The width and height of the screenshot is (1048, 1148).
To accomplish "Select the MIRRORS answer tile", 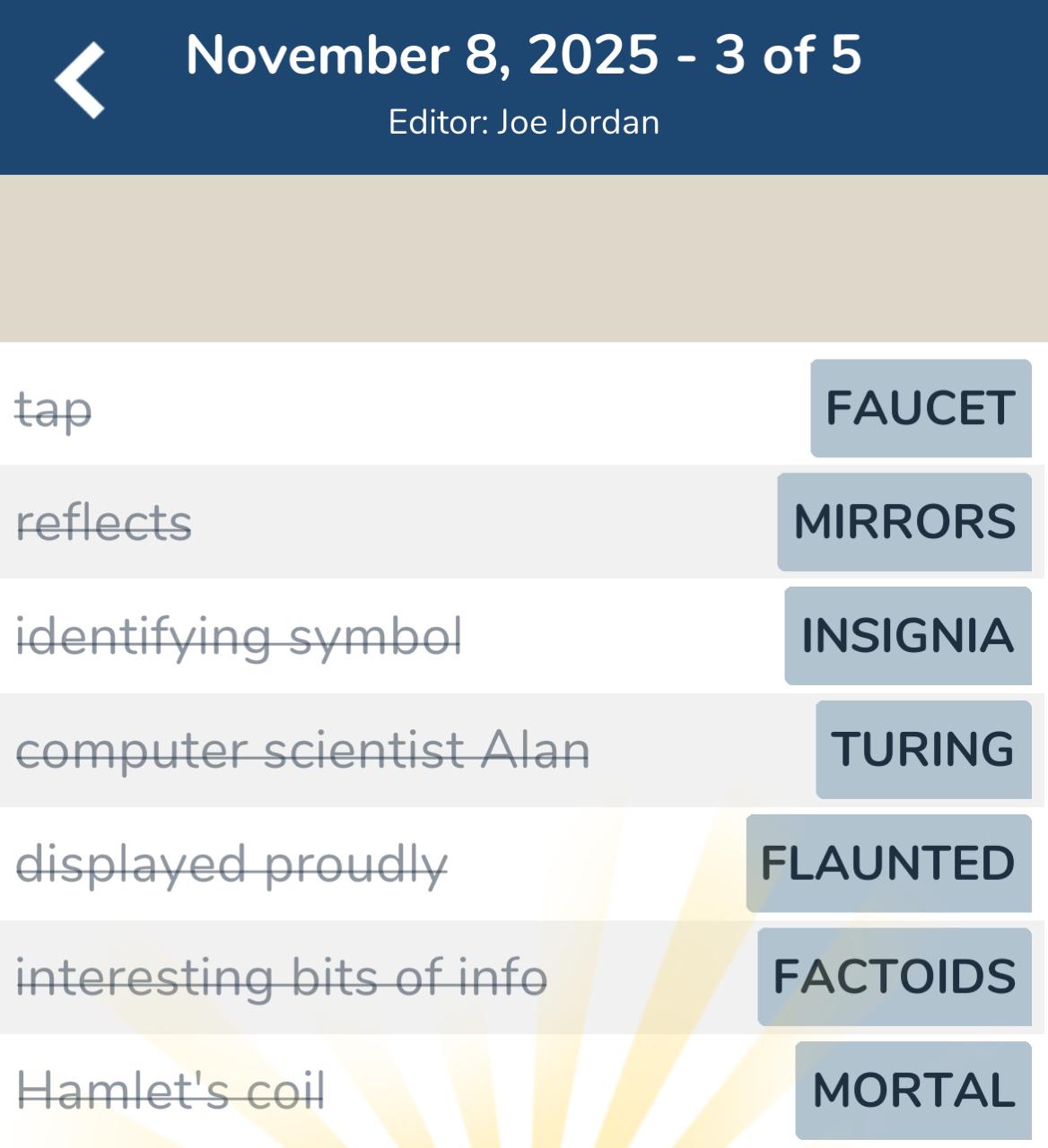I will pos(902,523).
